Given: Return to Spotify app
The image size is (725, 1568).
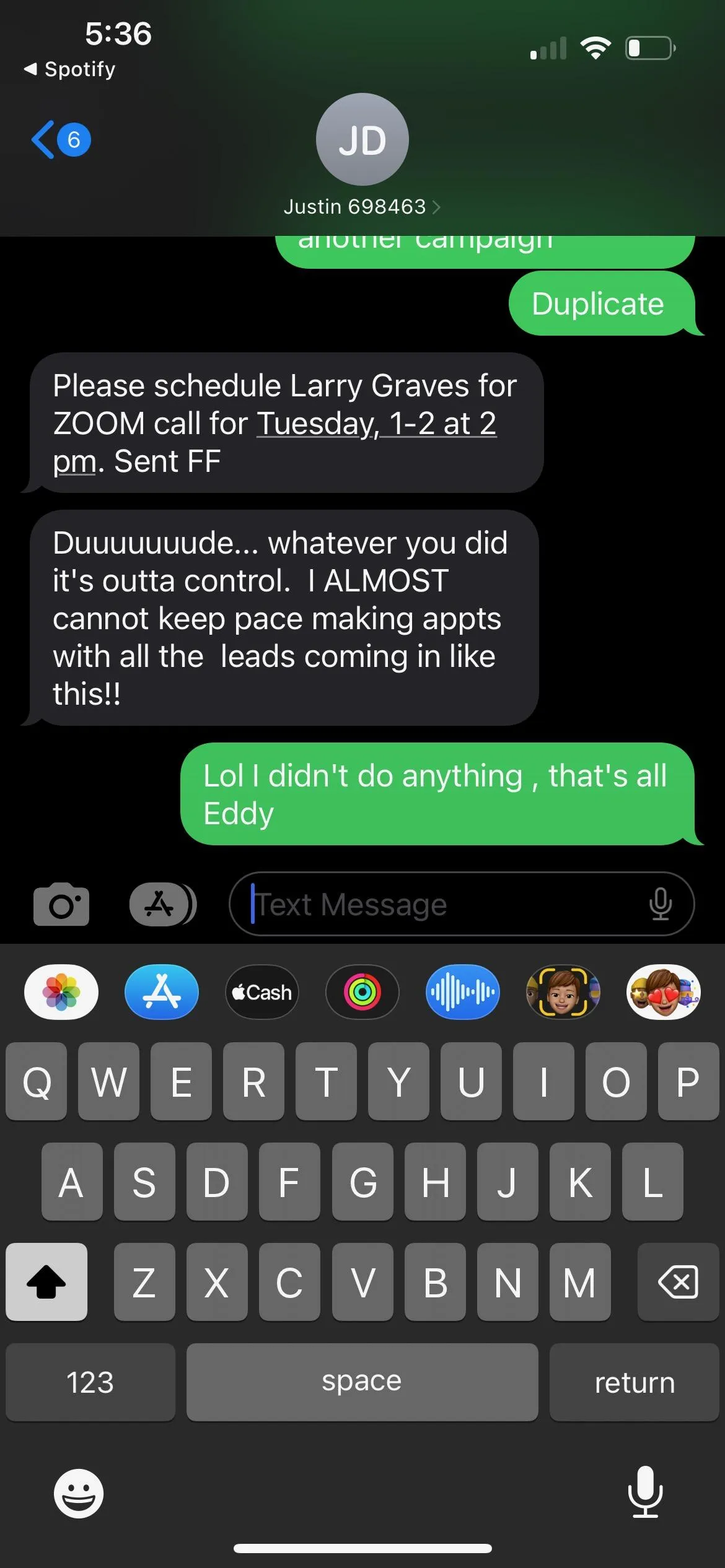Looking at the screenshot, I should click(69, 69).
